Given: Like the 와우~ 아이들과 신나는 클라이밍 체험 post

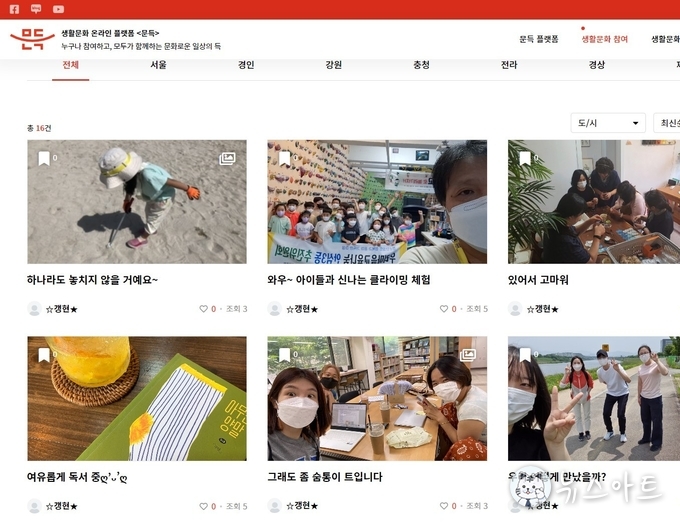Looking at the screenshot, I should [x=444, y=309].
